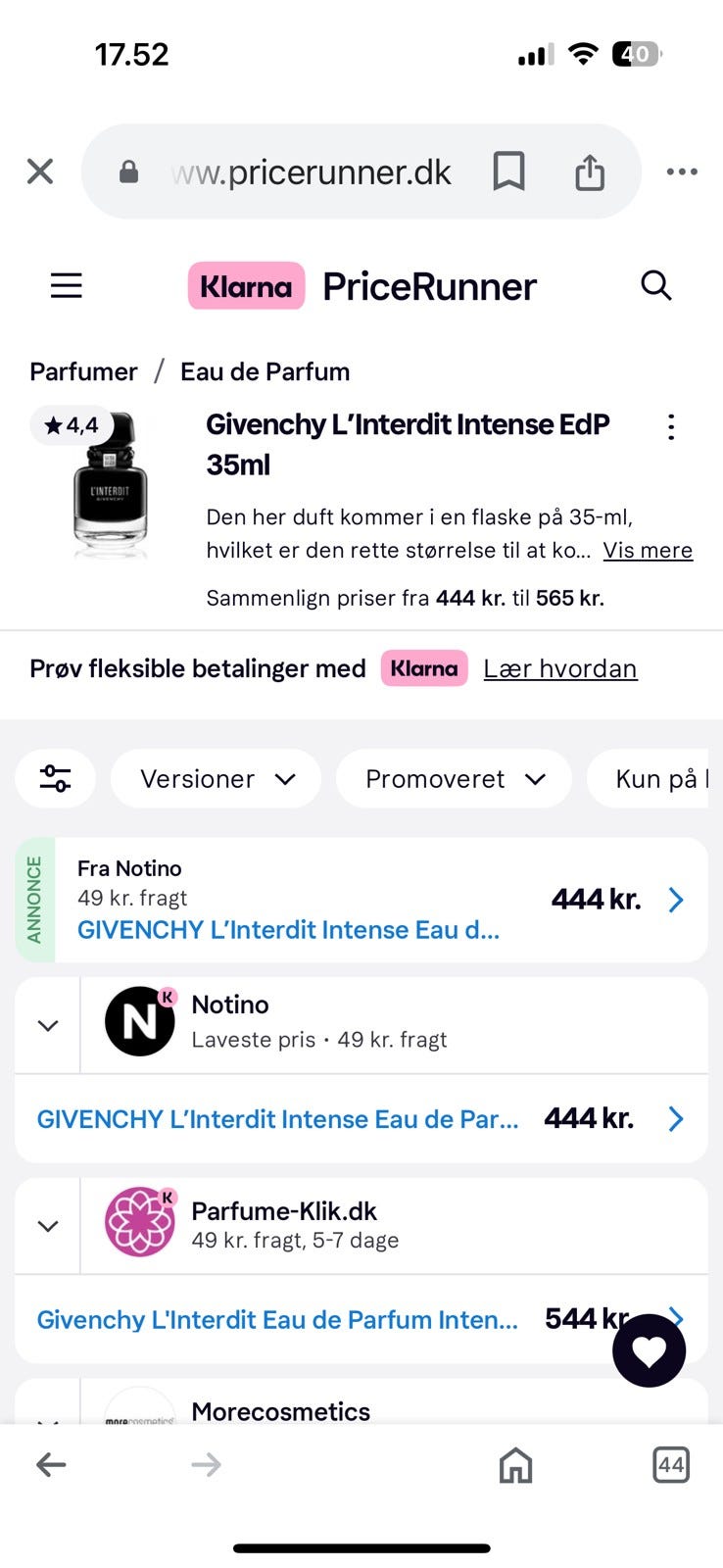The height and width of the screenshot is (1568, 723).
Task: Open the PriceRunner hamburger menu
Action: click(67, 285)
